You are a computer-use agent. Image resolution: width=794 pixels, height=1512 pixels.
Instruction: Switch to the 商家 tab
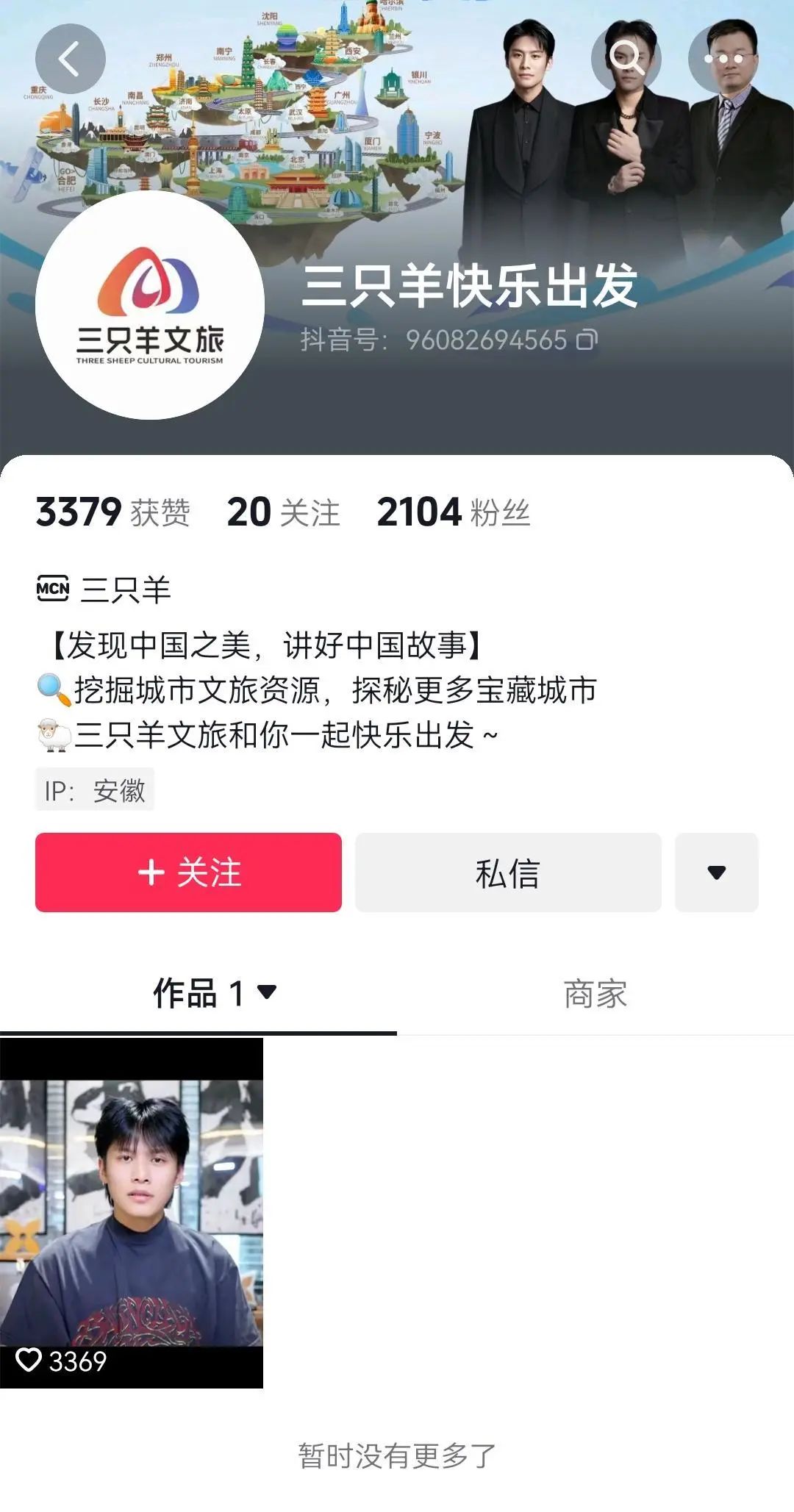pyautogui.click(x=595, y=994)
